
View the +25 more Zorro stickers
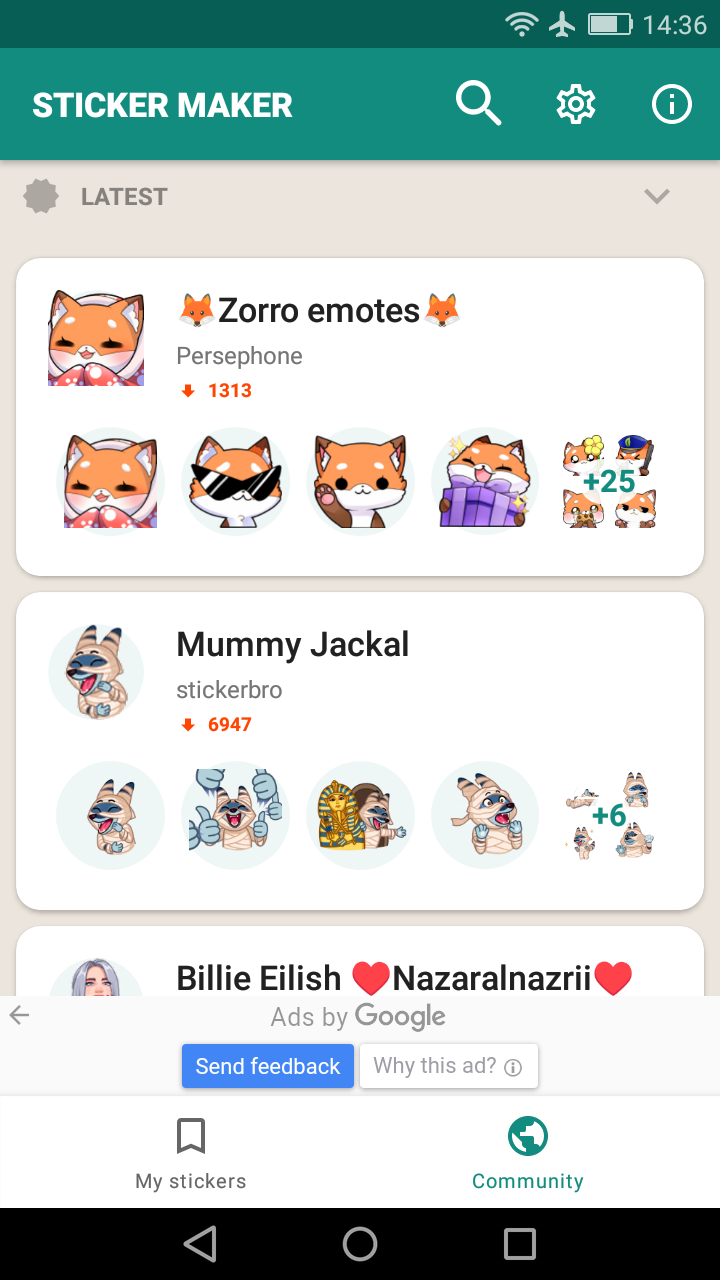(610, 481)
